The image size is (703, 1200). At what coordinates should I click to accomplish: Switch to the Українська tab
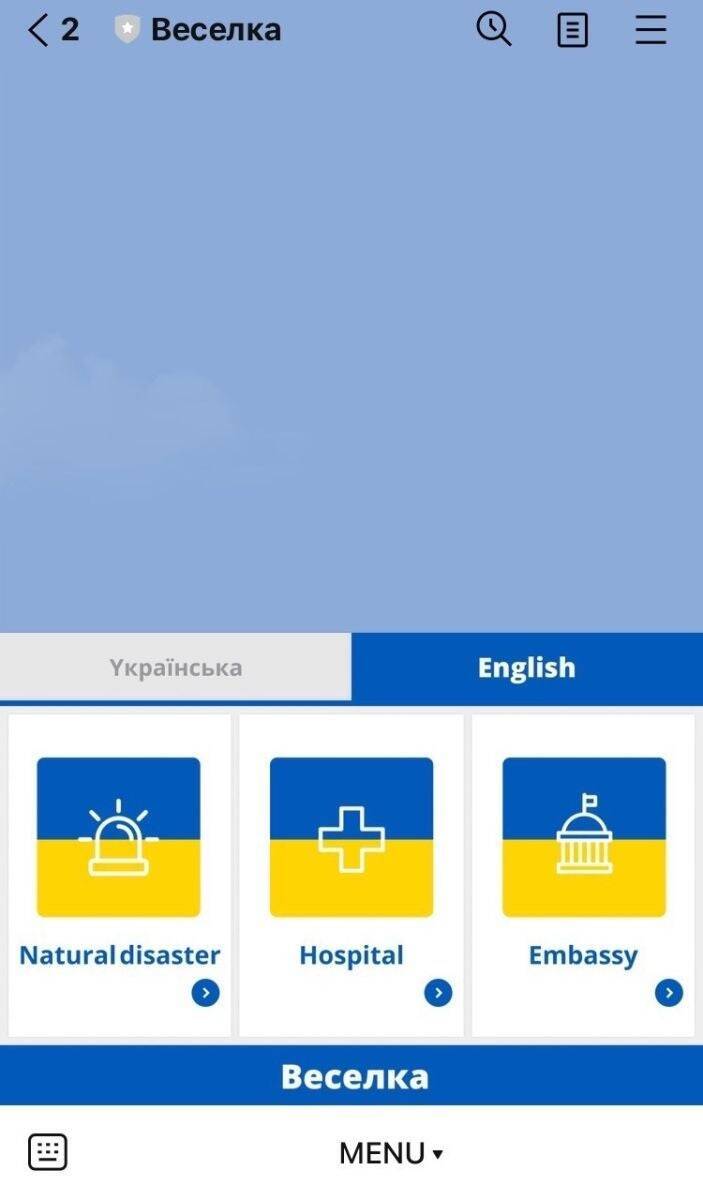pos(176,667)
